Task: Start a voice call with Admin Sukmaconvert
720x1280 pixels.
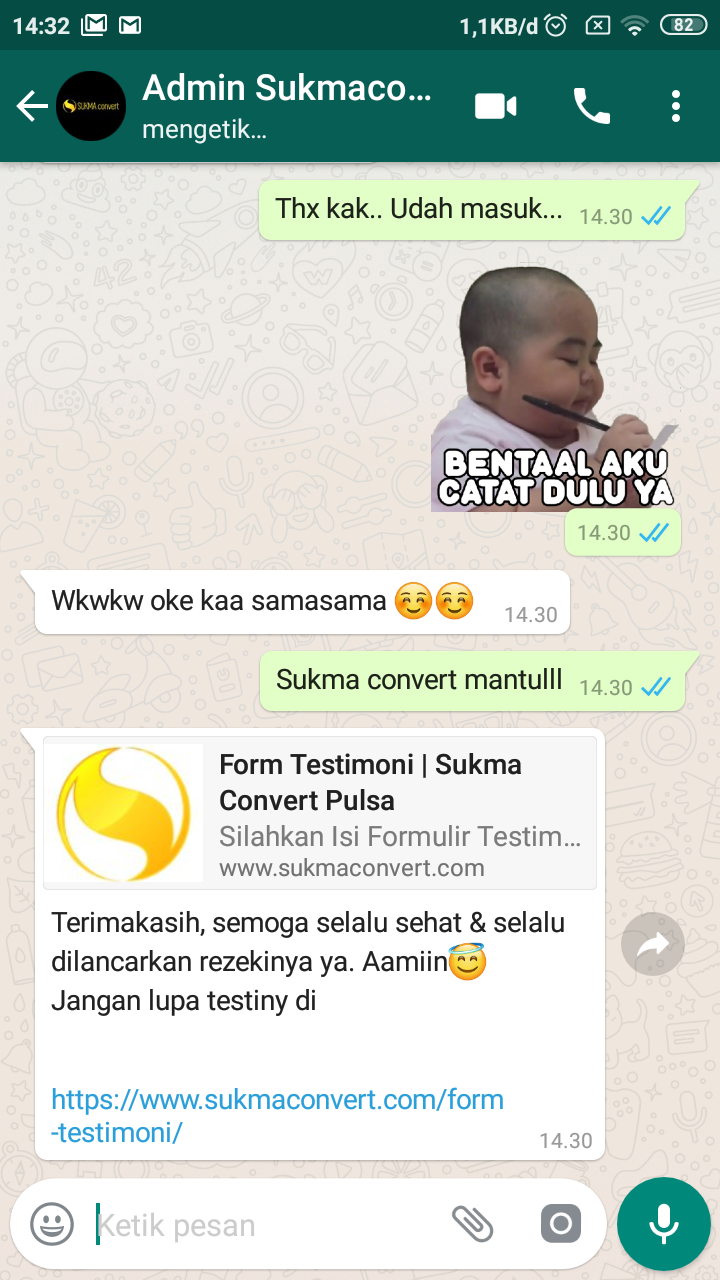Action: click(x=591, y=106)
